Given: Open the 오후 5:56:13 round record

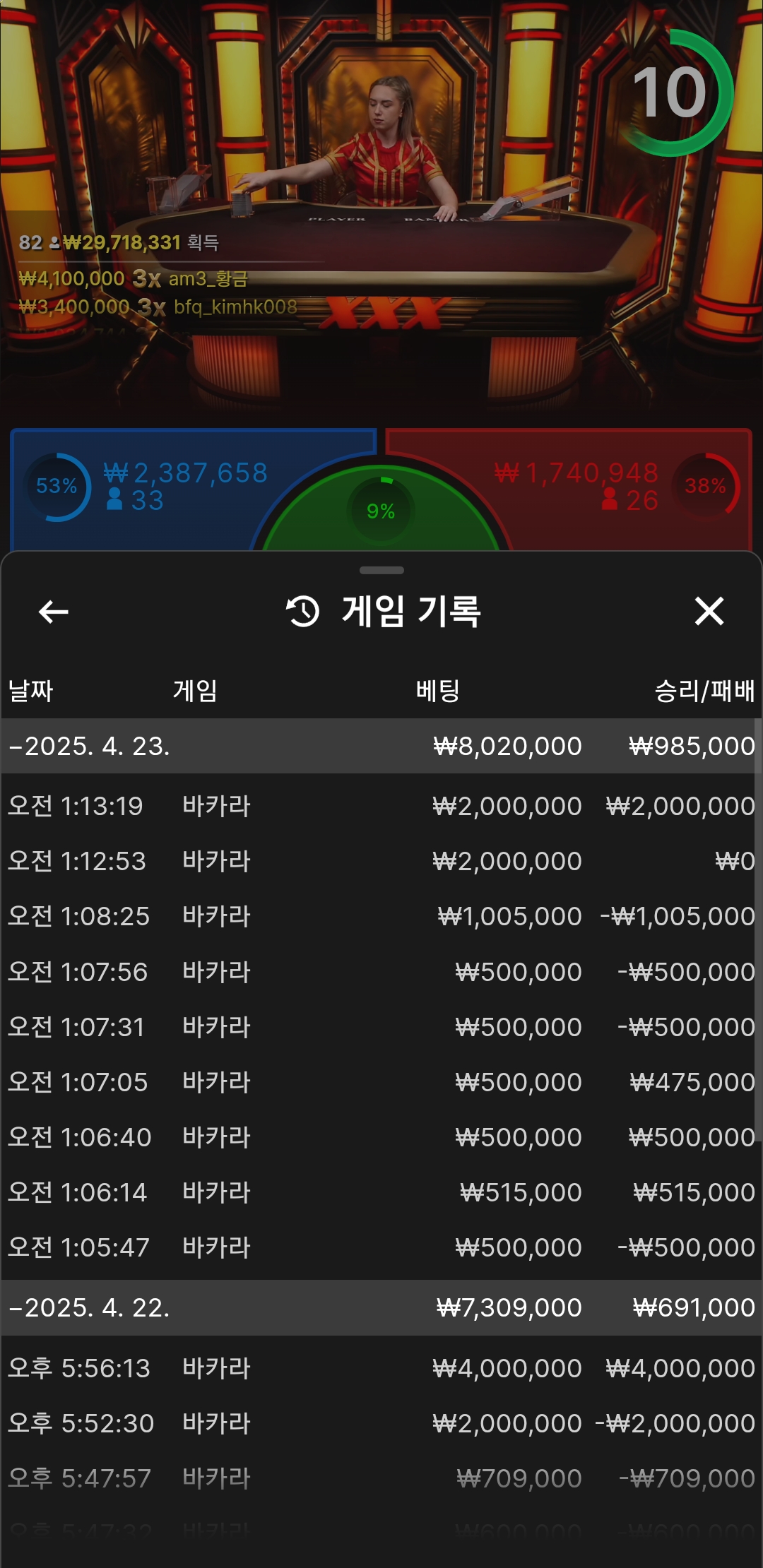Looking at the screenshot, I should click(381, 1368).
